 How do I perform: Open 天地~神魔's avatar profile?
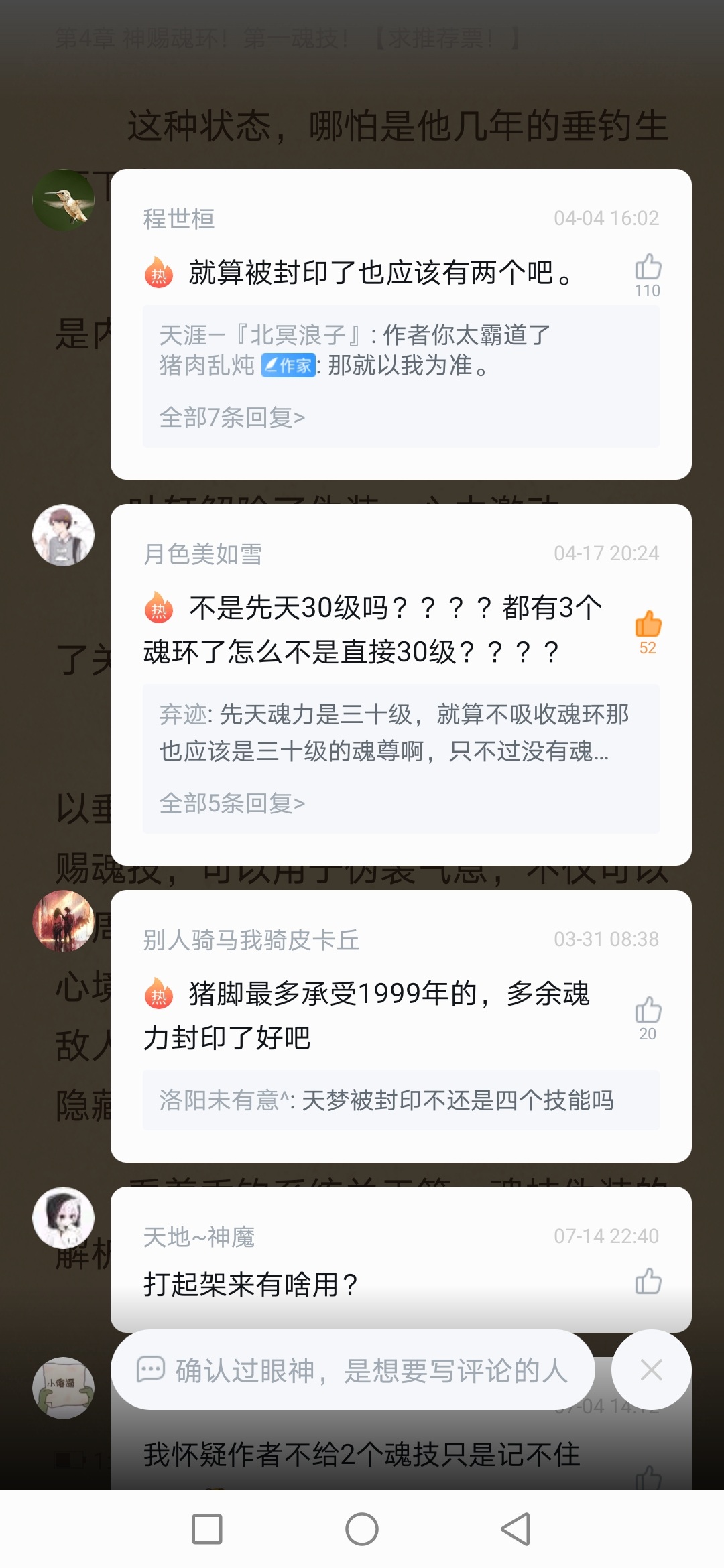pyautogui.click(x=64, y=1218)
